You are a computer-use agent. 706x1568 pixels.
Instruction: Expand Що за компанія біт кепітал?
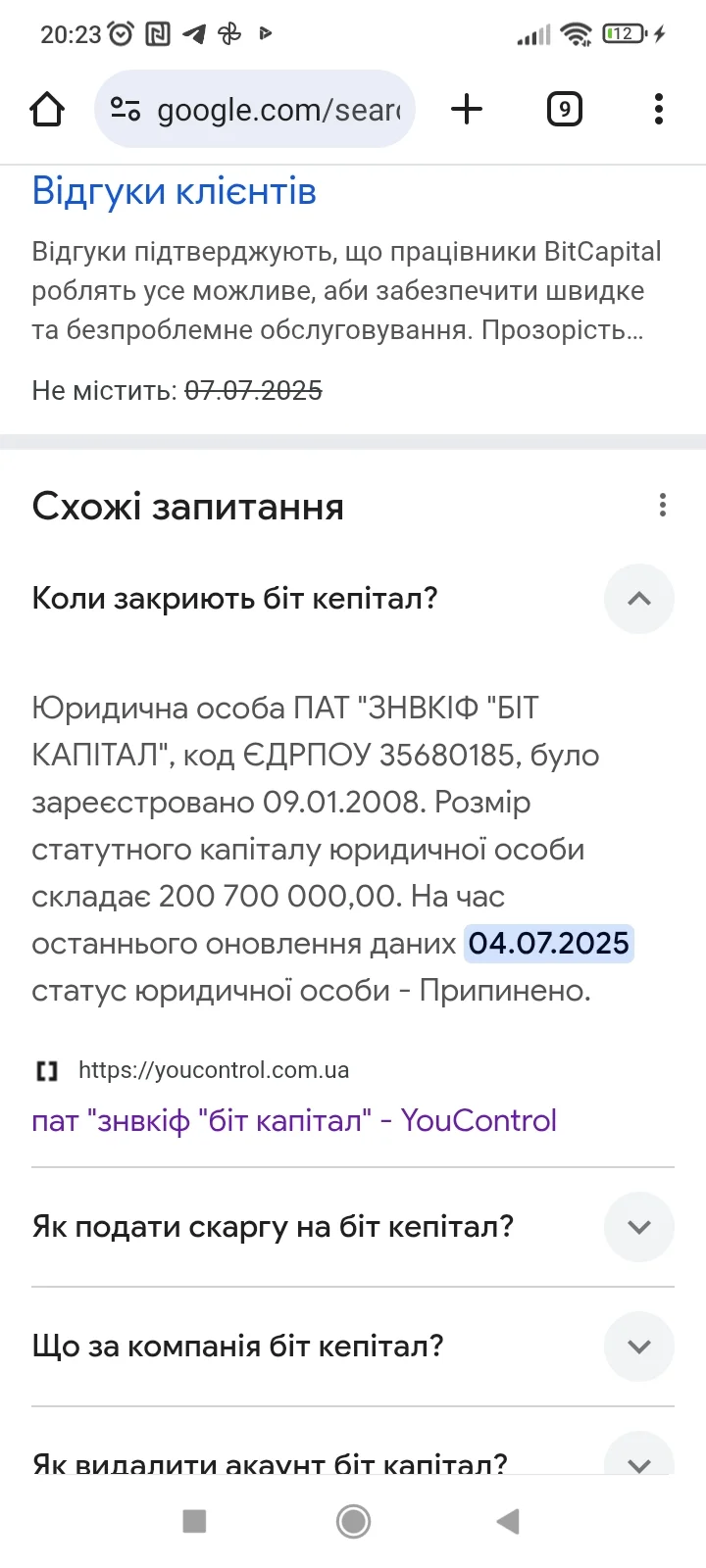(638, 1347)
